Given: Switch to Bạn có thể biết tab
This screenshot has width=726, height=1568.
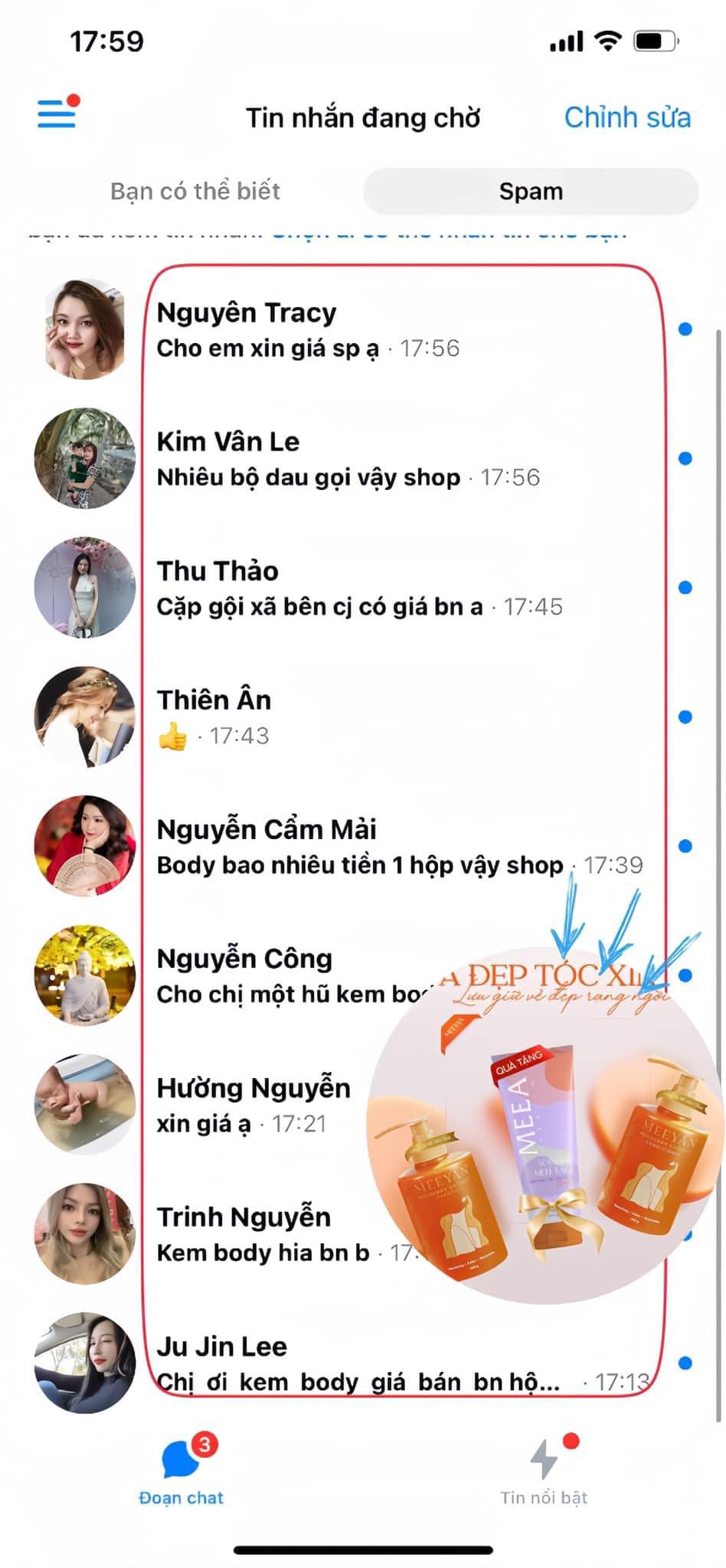Looking at the screenshot, I should click(x=195, y=191).
